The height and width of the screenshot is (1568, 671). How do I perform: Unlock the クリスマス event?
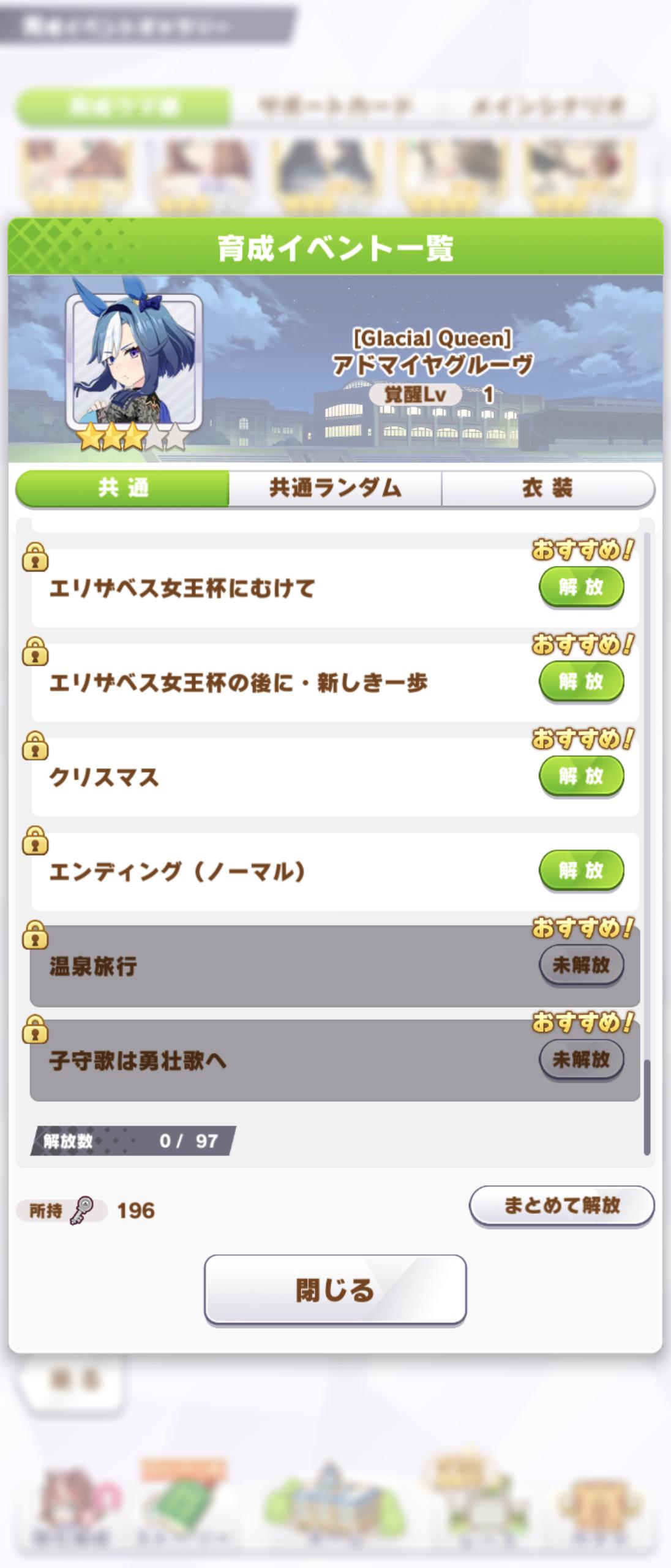[x=581, y=775]
